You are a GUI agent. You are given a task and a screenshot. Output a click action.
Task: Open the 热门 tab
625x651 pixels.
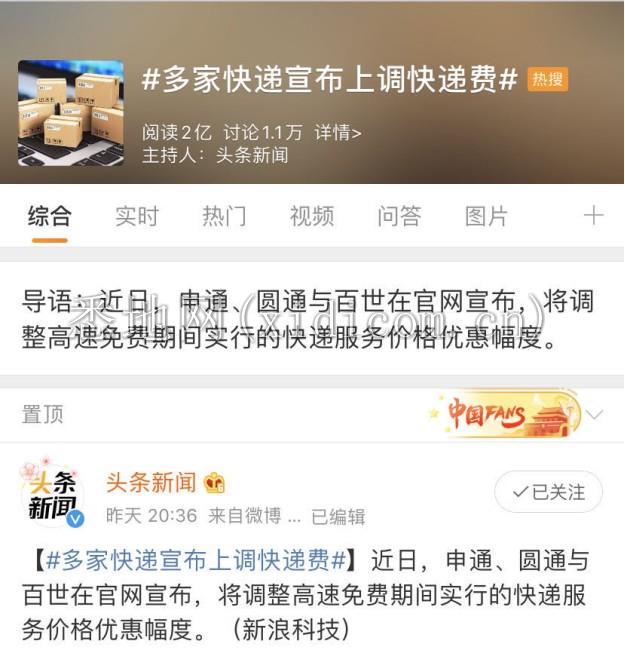click(224, 216)
